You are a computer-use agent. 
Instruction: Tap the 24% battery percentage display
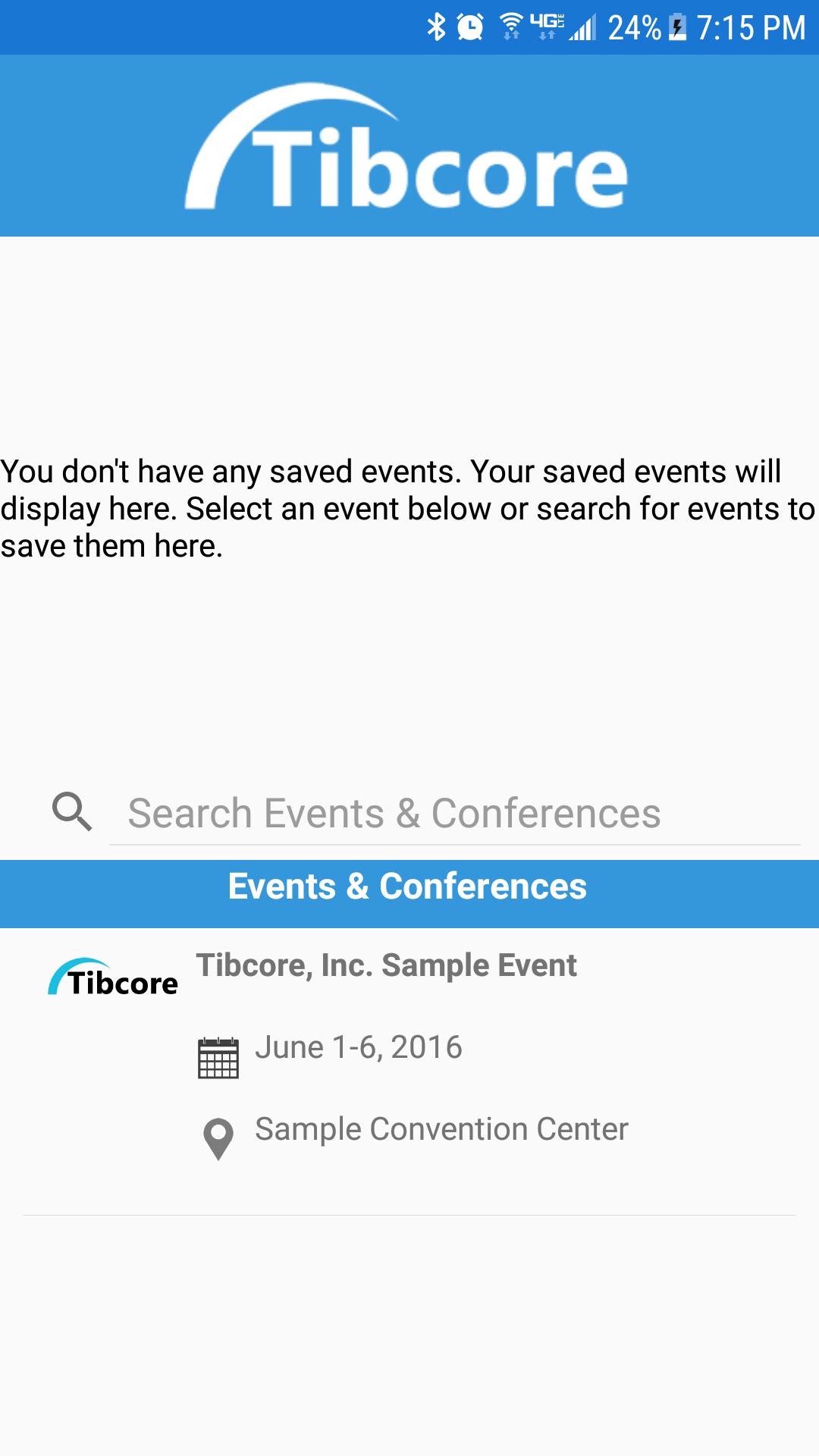click(x=635, y=27)
